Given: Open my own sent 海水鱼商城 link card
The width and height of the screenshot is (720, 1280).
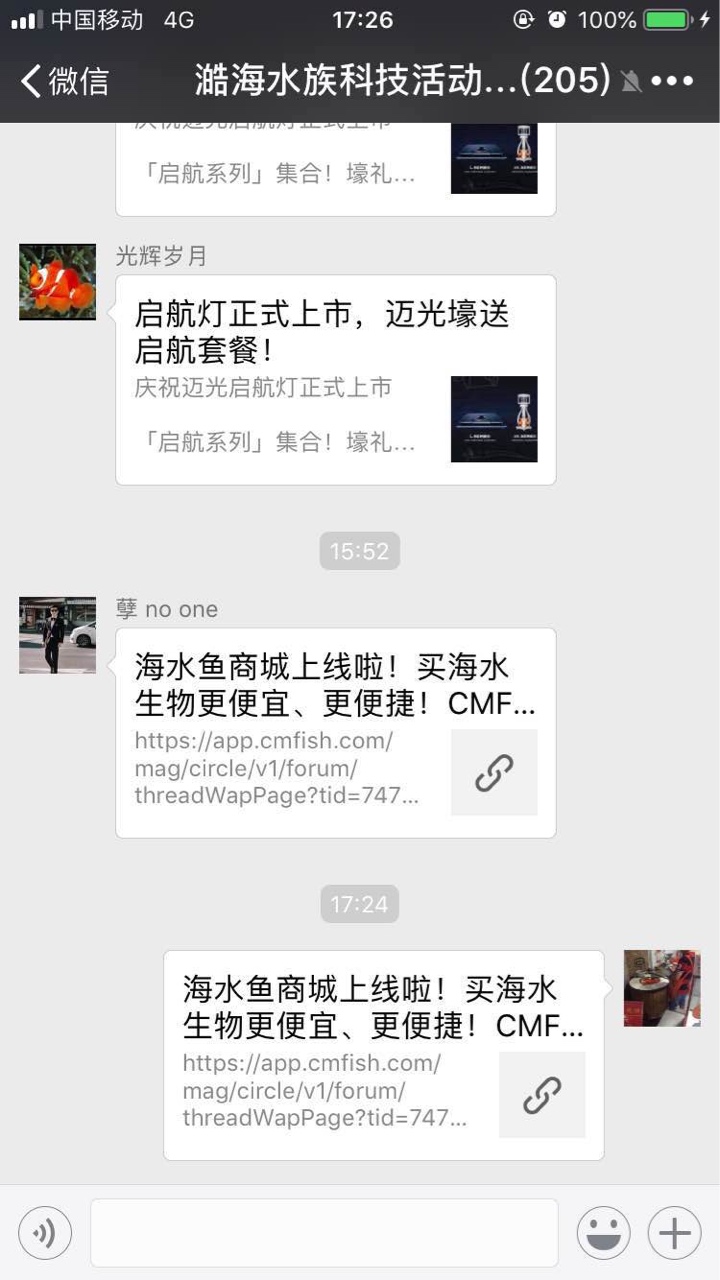Looking at the screenshot, I should click(x=383, y=1055).
